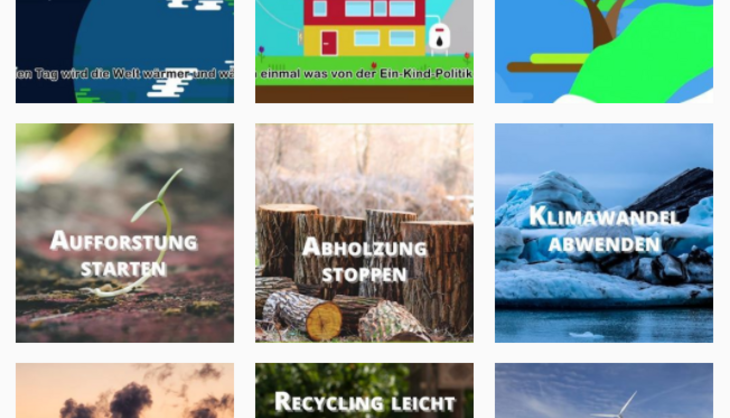Open the smoke clouds sunset tile
This screenshot has height=418, width=730.
click(x=124, y=392)
